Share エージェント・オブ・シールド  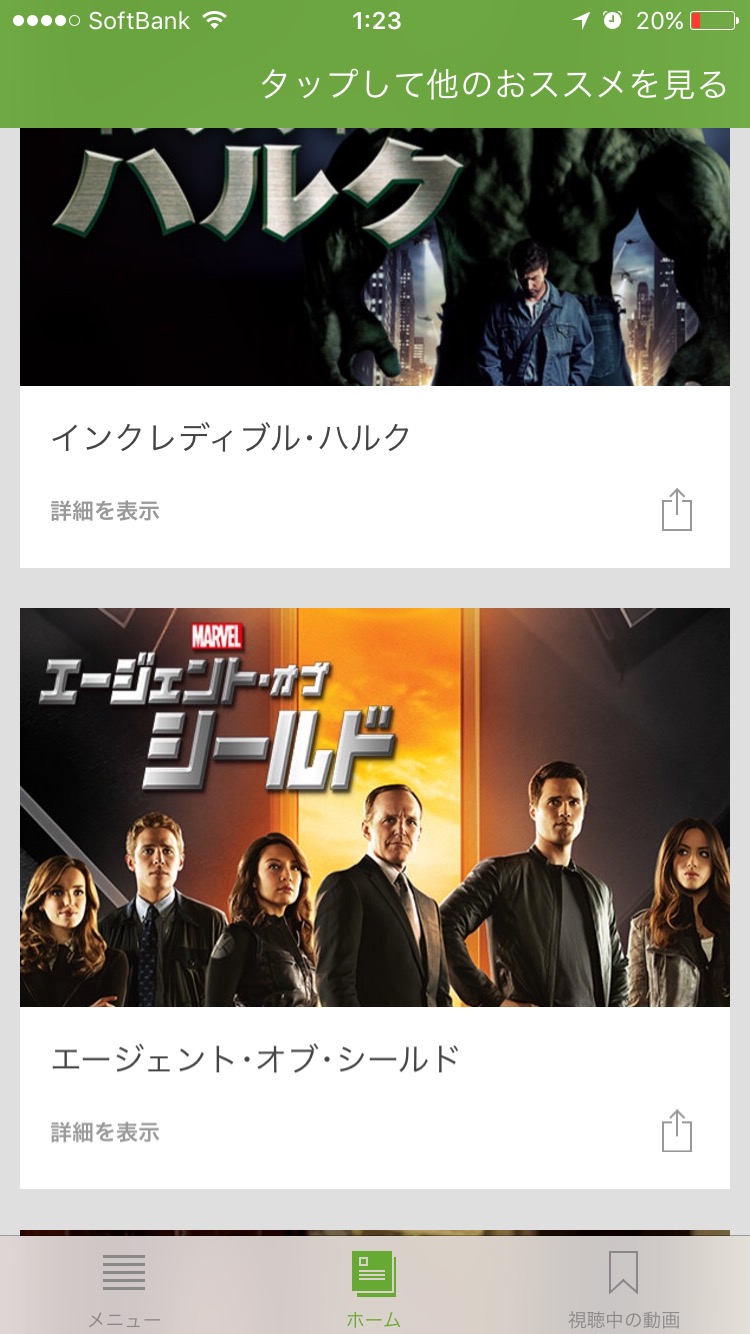click(x=677, y=1131)
